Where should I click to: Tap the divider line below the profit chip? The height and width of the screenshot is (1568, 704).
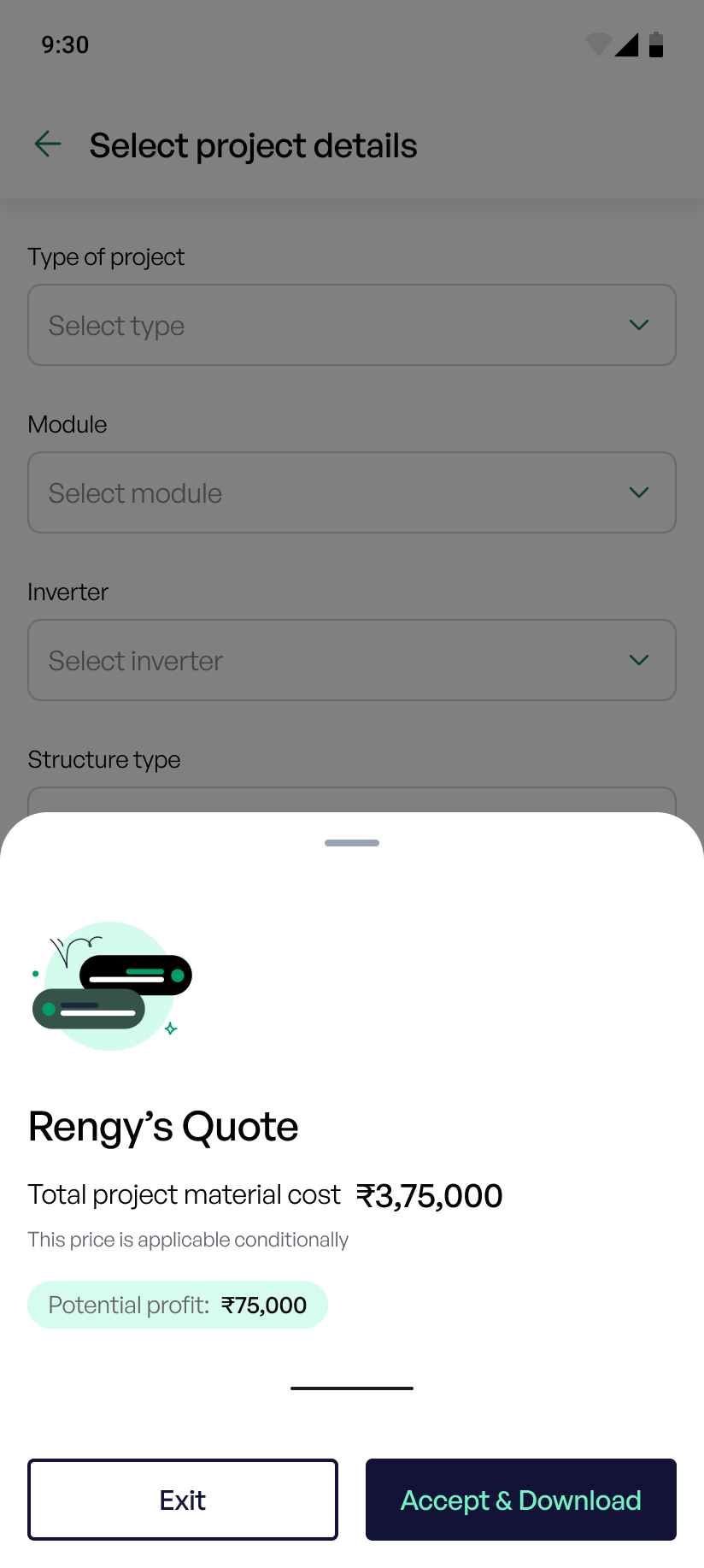[352, 1387]
